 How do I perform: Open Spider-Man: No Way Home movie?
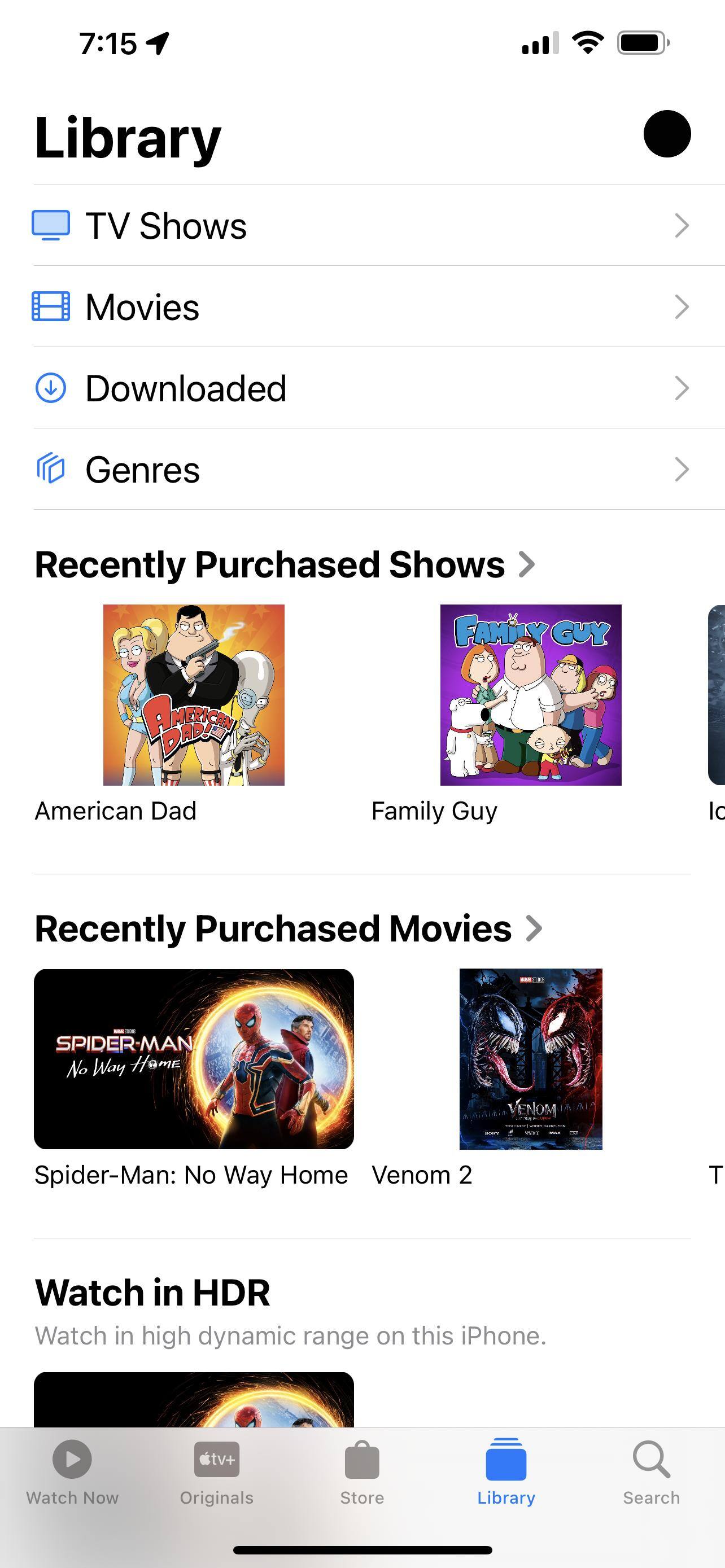tap(194, 1059)
